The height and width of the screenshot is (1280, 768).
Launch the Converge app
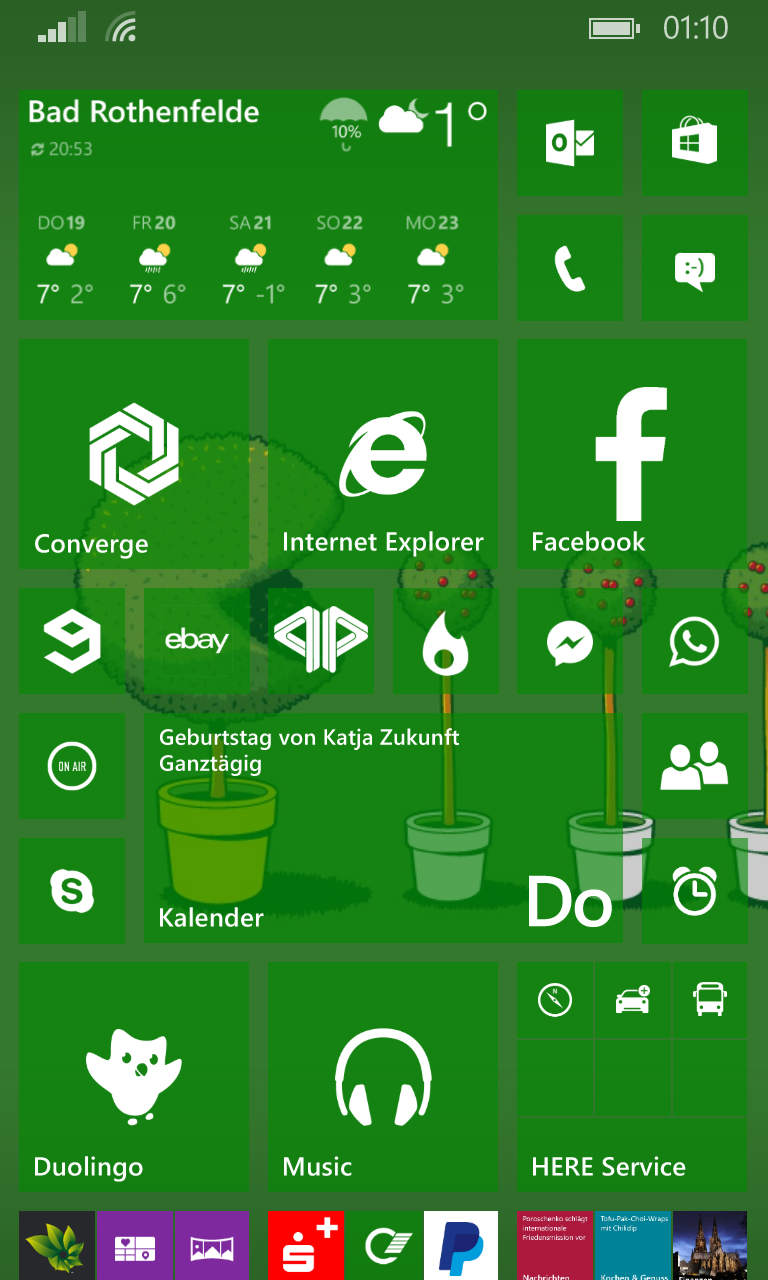tap(134, 454)
